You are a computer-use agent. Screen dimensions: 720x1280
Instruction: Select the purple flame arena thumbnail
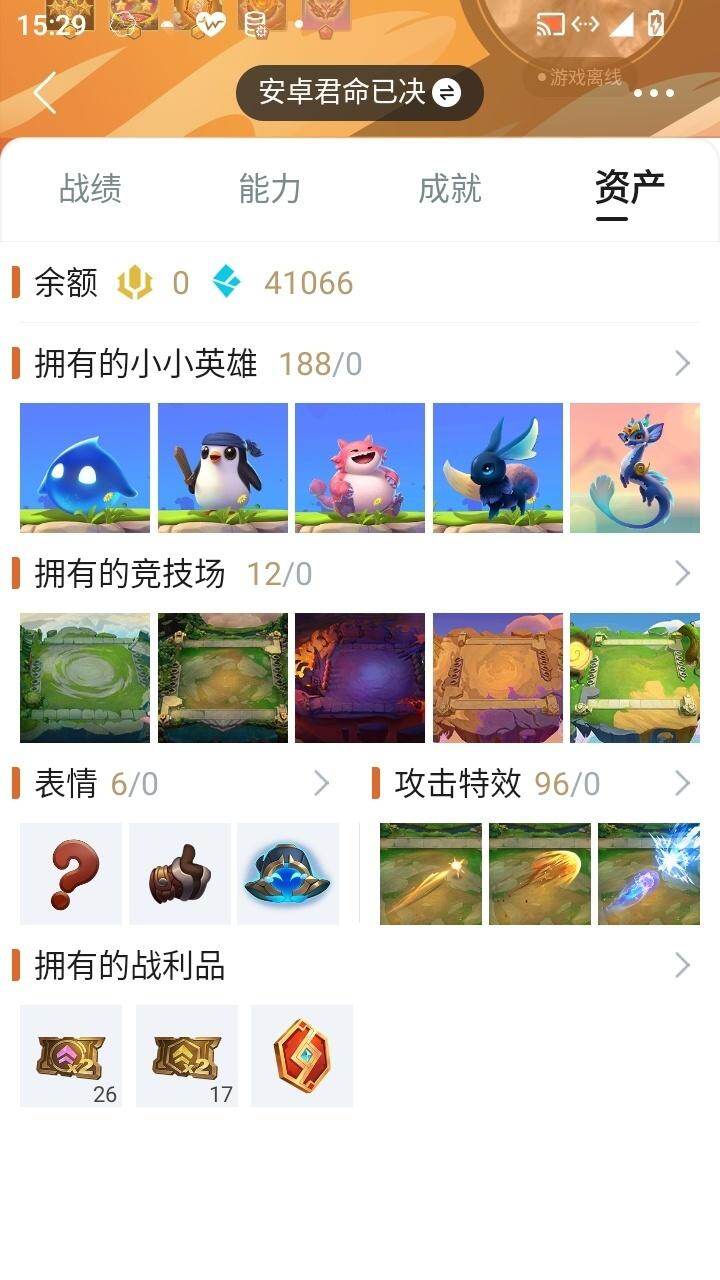pyautogui.click(x=360, y=677)
